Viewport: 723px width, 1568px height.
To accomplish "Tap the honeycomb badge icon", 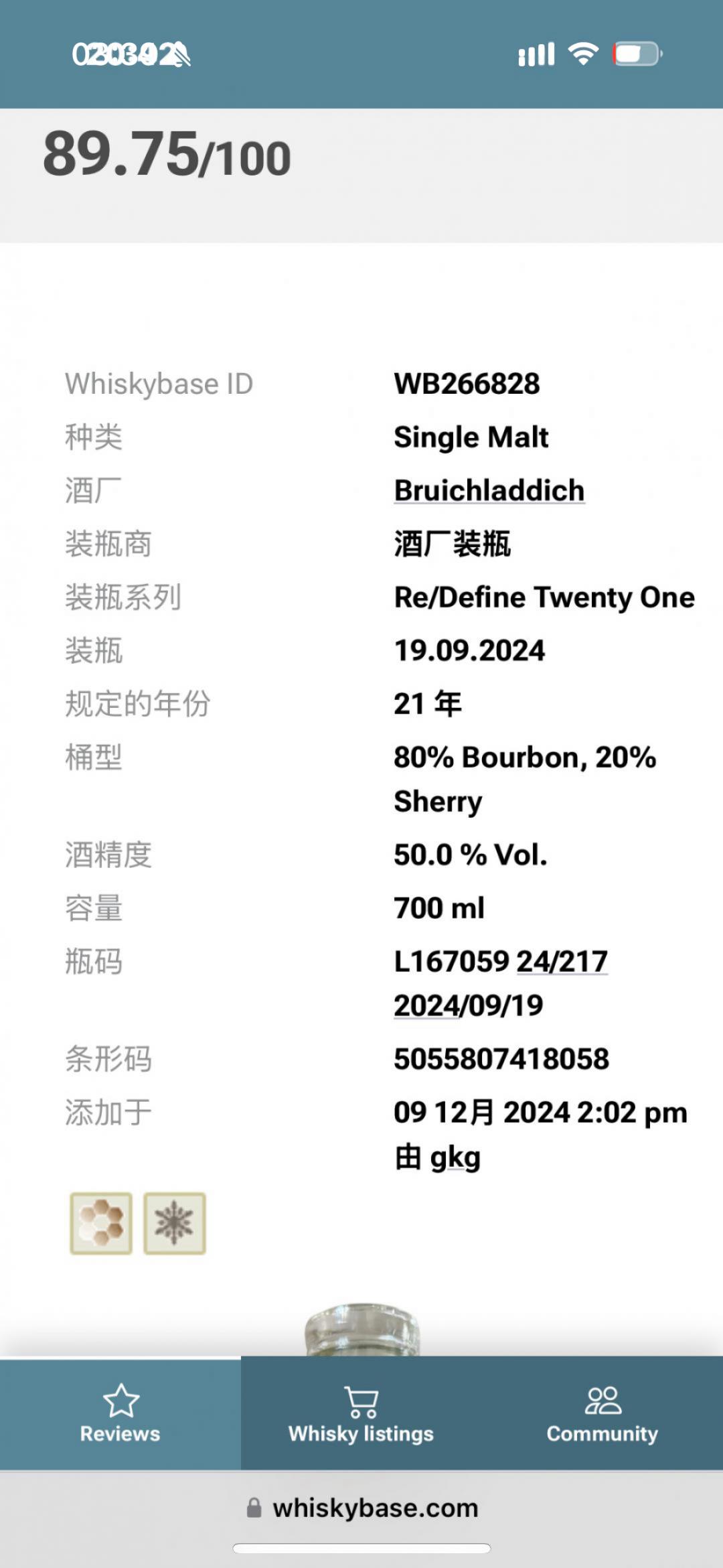I will click(101, 1223).
